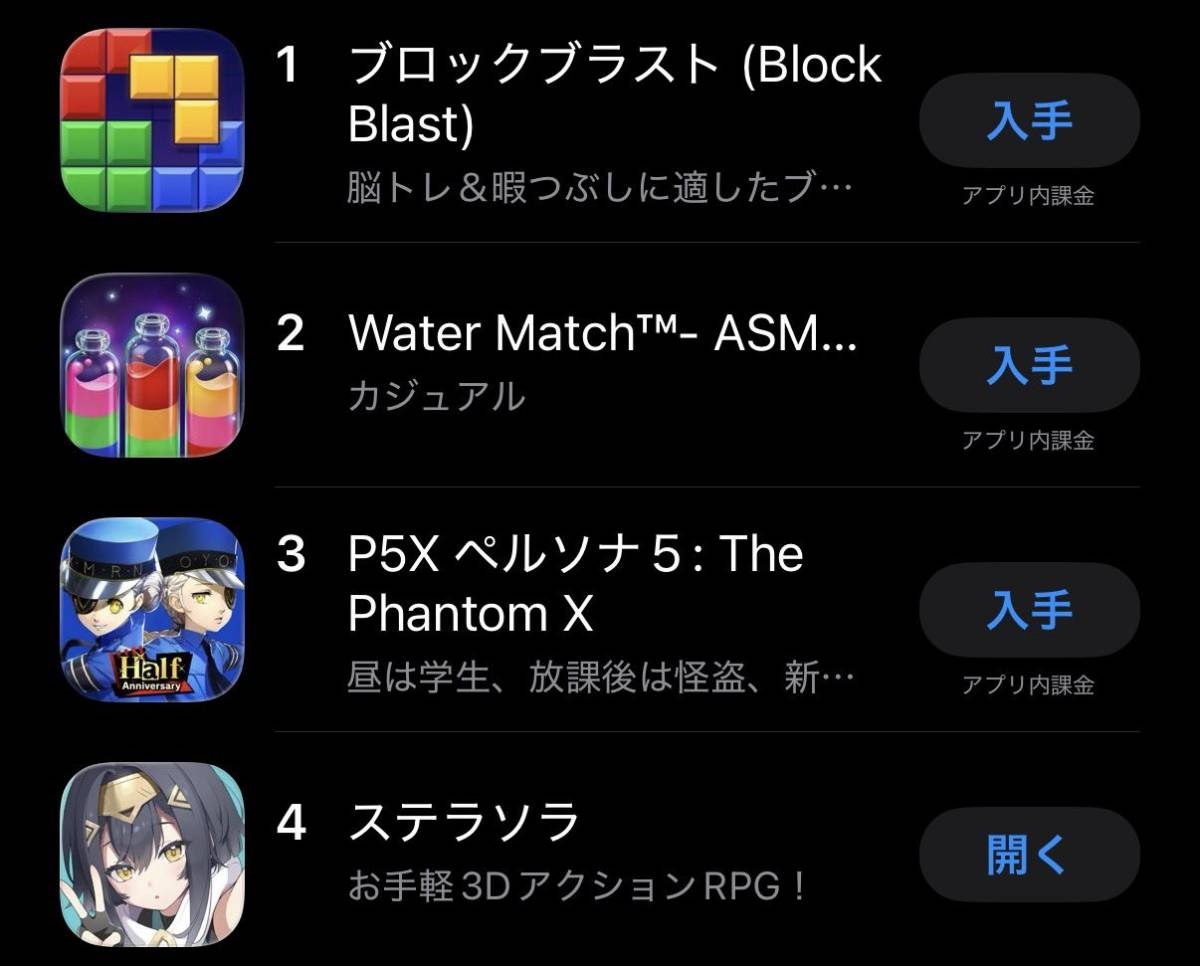Get the Block Blast app
The height and width of the screenshot is (966, 1200).
click(1029, 120)
